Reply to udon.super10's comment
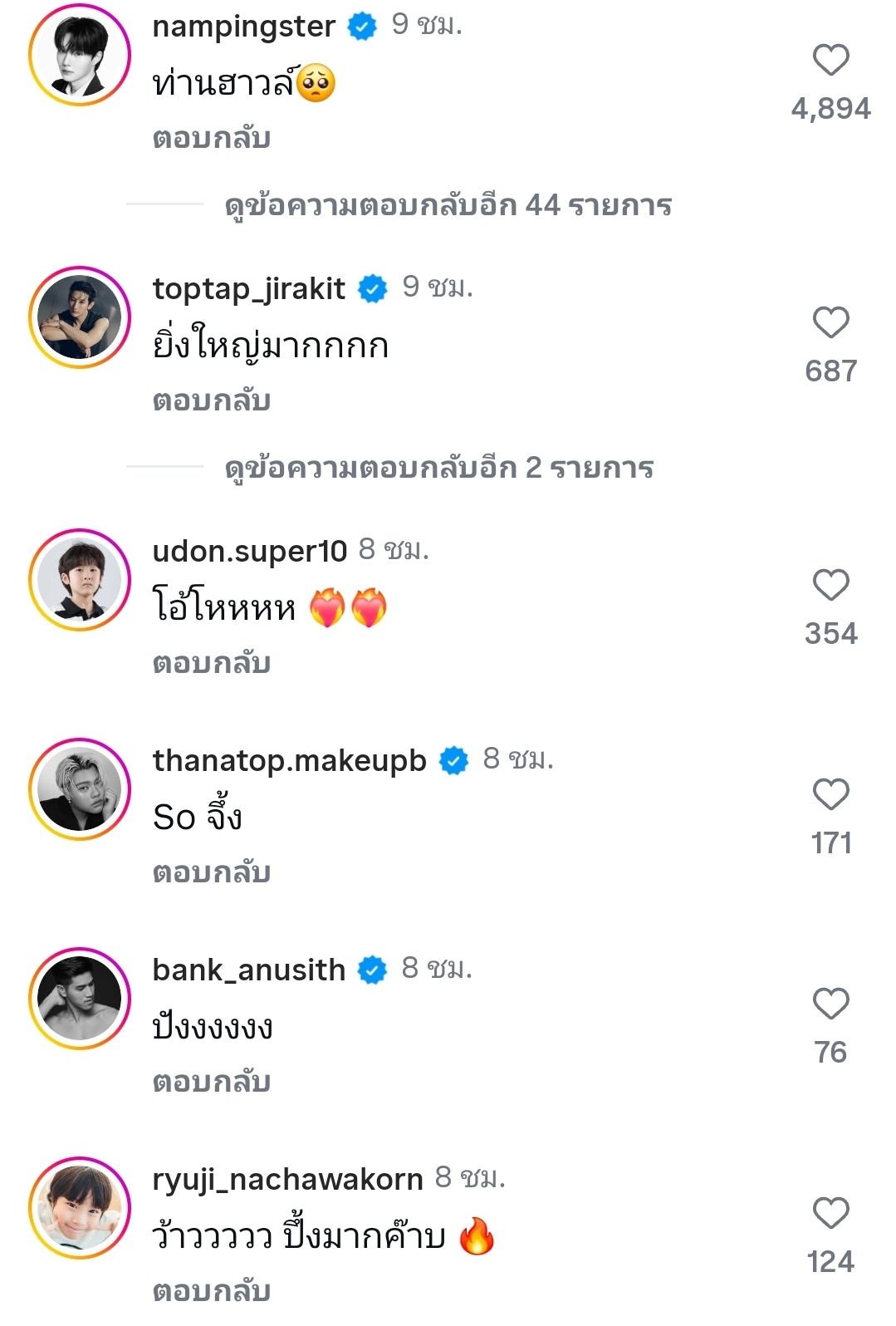 (212, 663)
